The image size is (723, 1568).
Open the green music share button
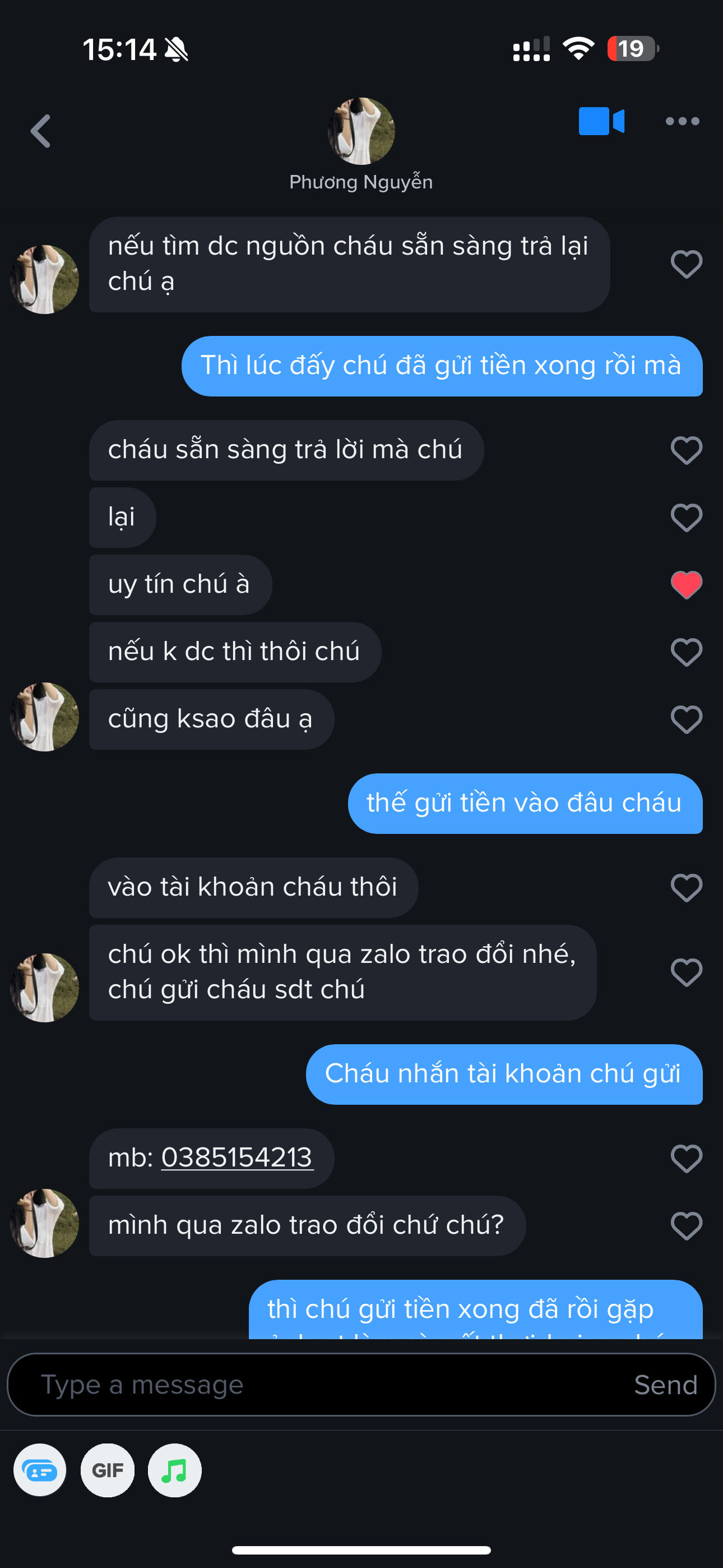pyautogui.click(x=175, y=1470)
